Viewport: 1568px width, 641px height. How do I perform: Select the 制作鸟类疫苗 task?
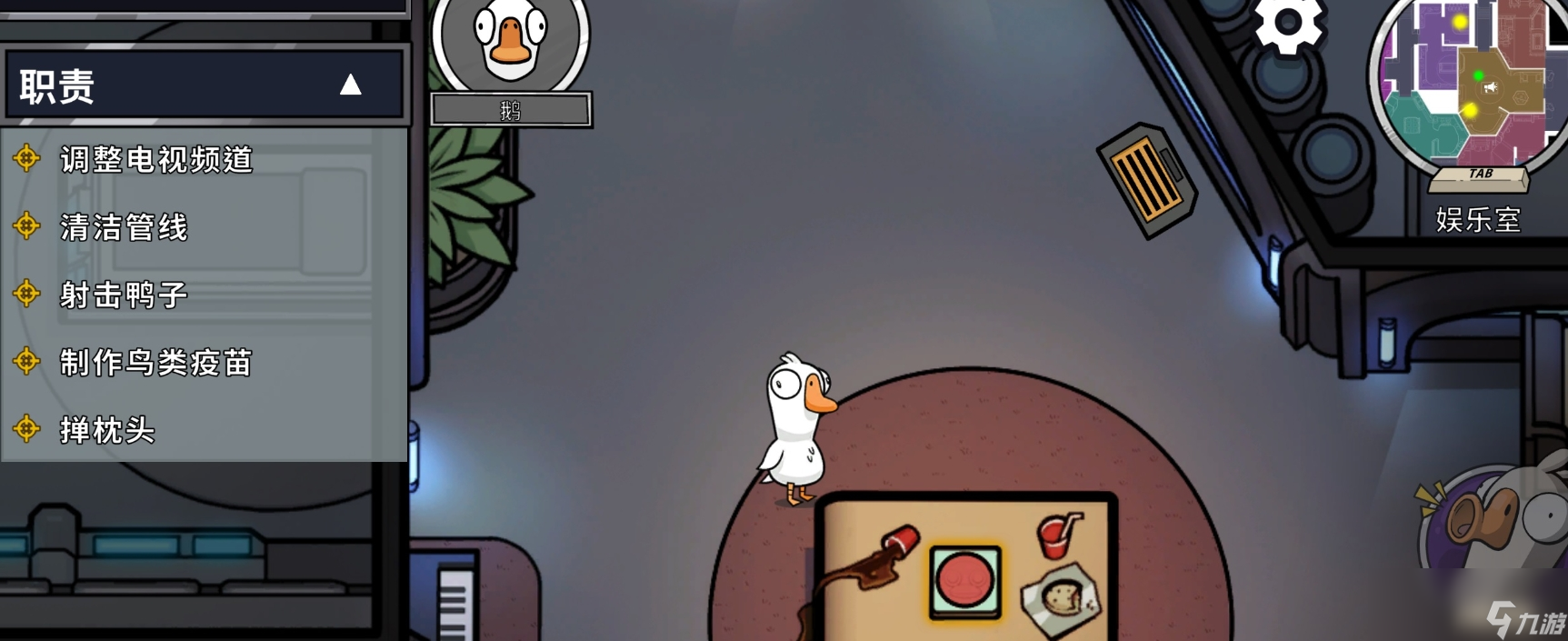pyautogui.click(x=155, y=363)
